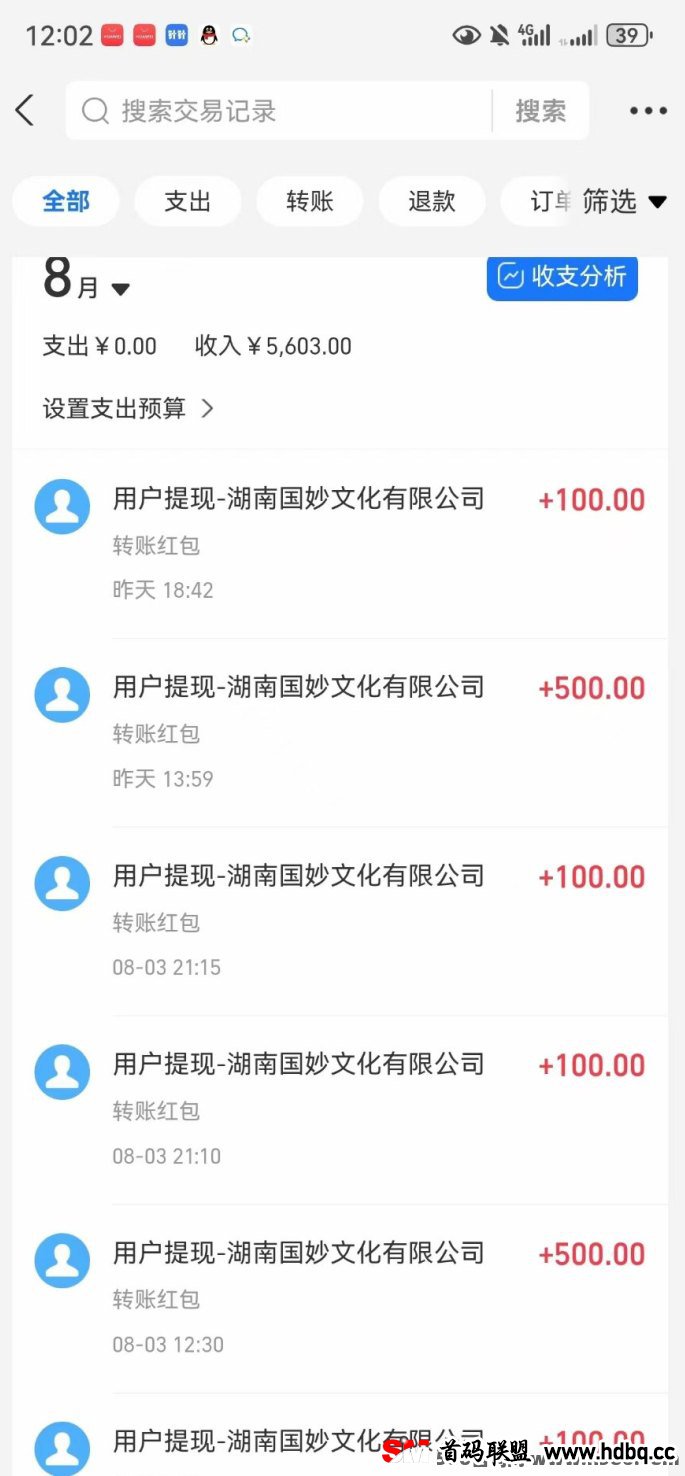Open 设置支出预算

point(129,408)
